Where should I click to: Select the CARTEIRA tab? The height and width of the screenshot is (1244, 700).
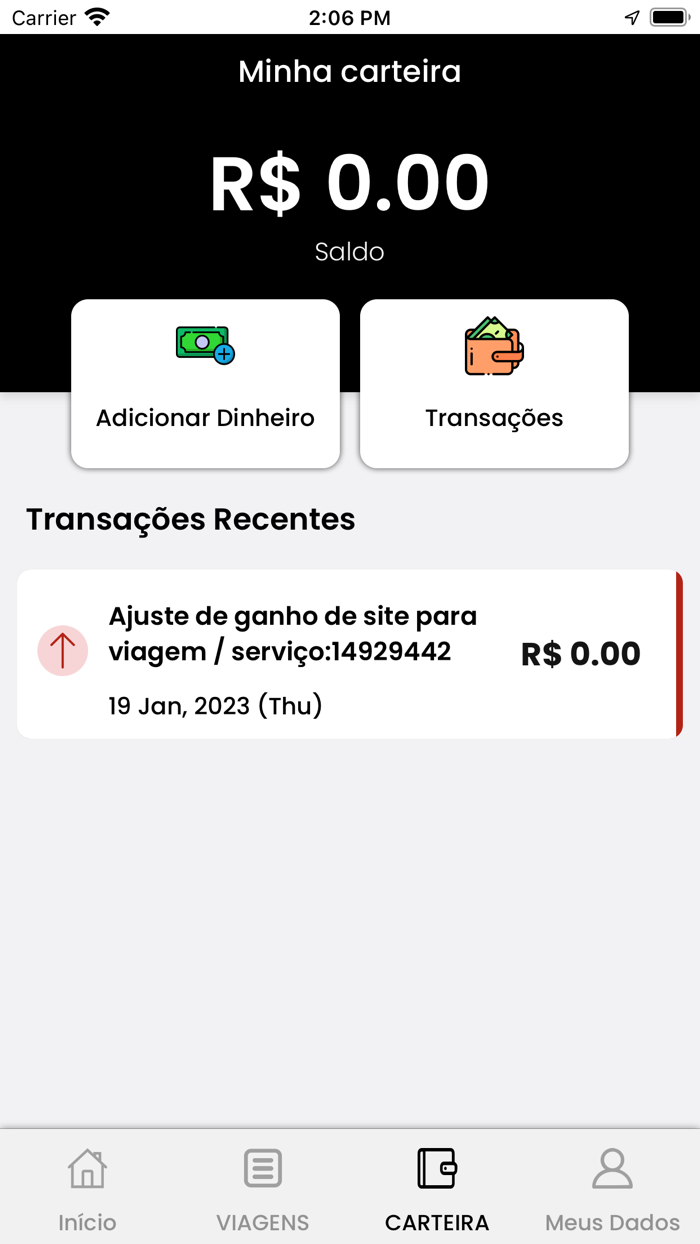click(x=437, y=1188)
